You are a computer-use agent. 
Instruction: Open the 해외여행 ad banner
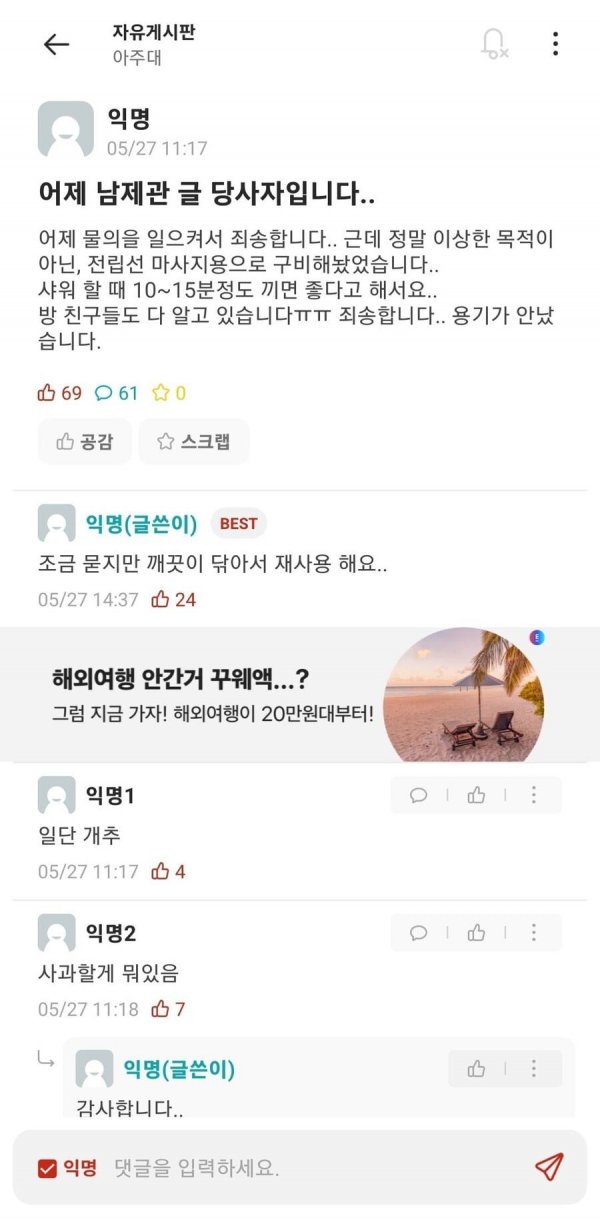[300, 695]
